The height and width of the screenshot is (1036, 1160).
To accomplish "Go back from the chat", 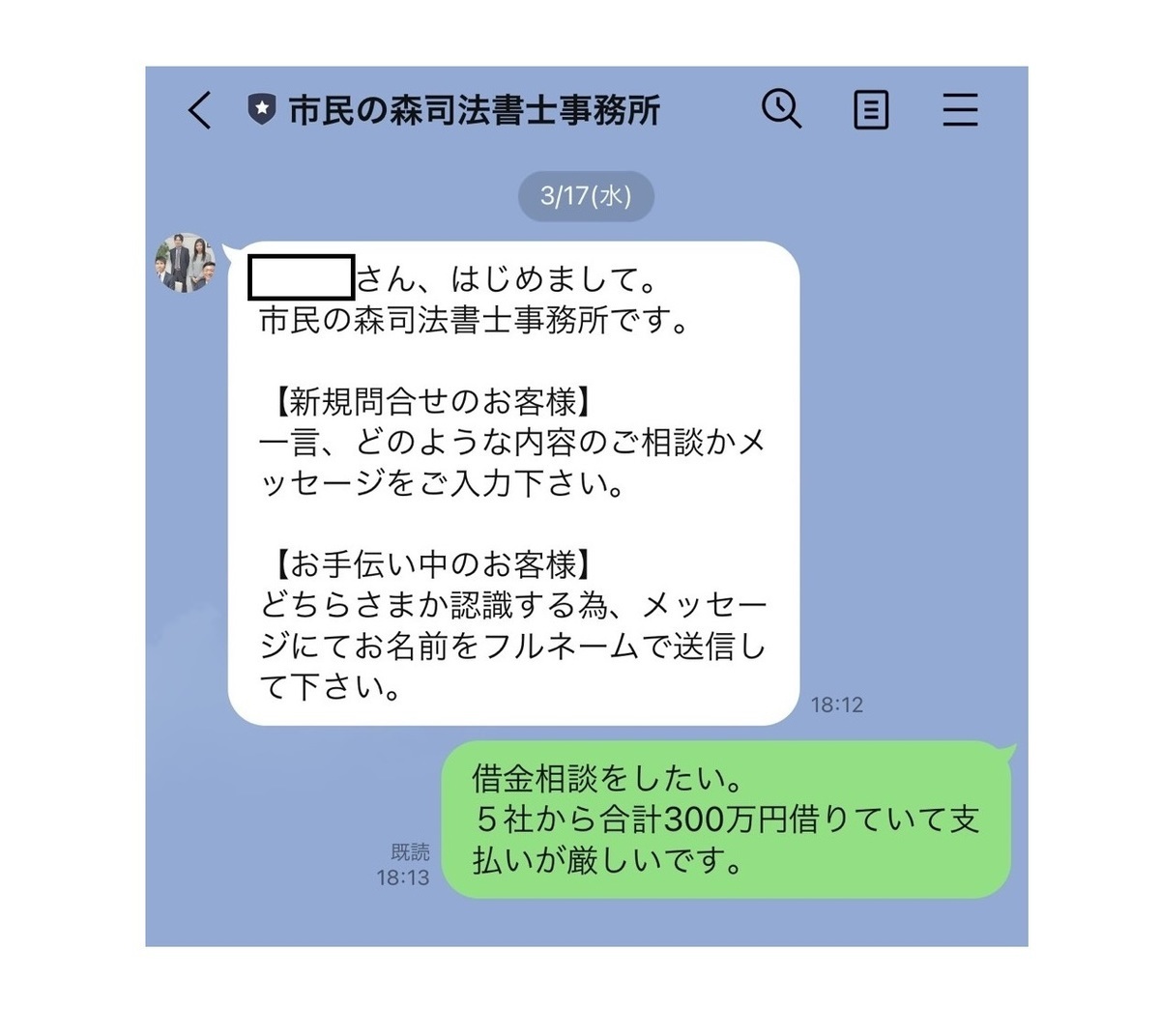I will (x=199, y=110).
